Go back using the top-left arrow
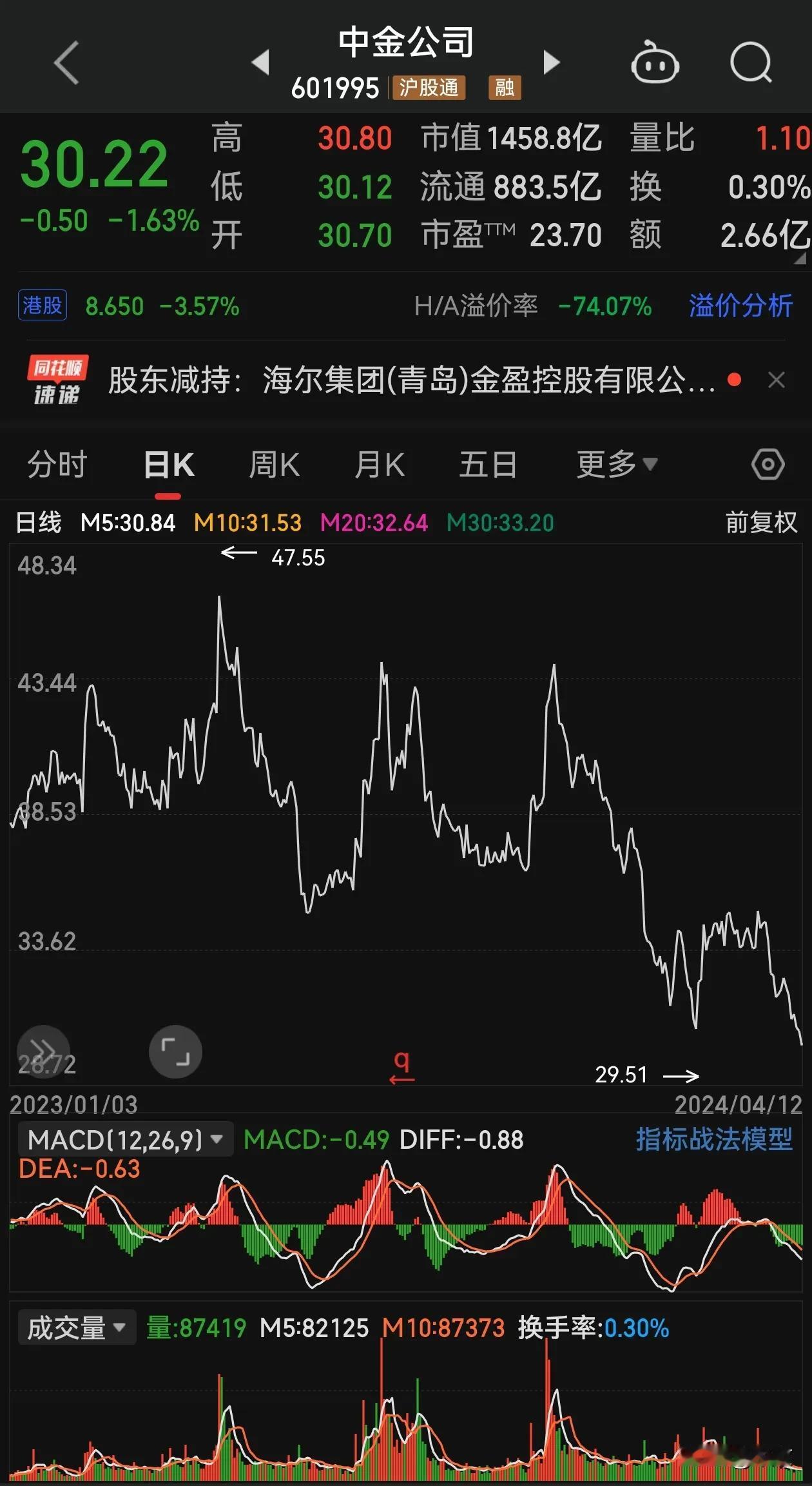This screenshot has height=1486, width=812. coord(66,63)
